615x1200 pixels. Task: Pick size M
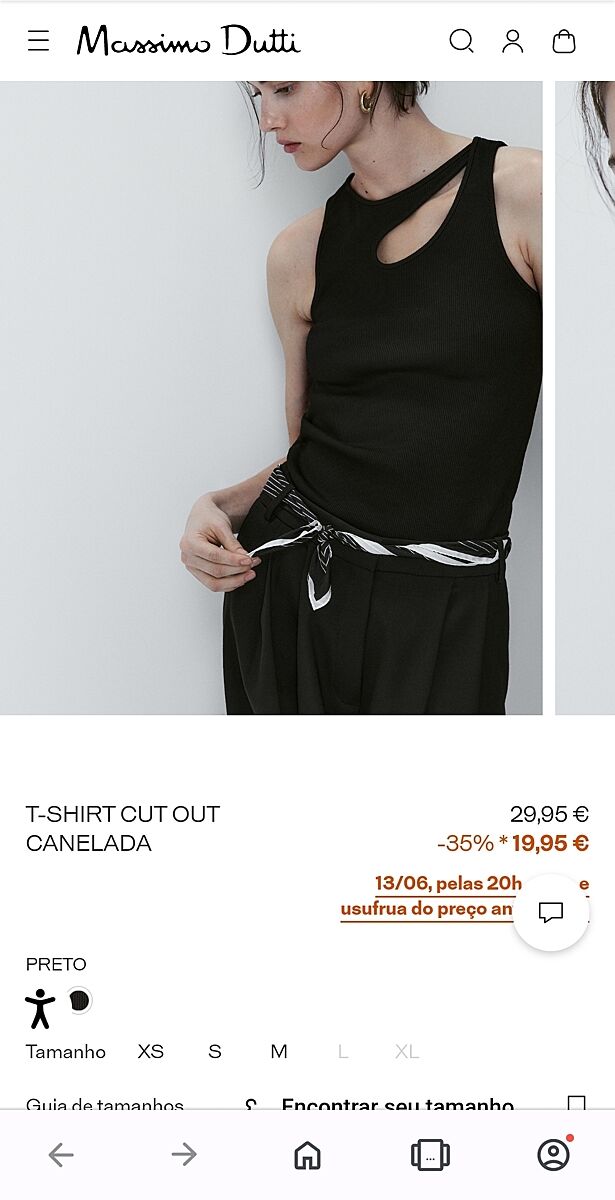point(279,1051)
